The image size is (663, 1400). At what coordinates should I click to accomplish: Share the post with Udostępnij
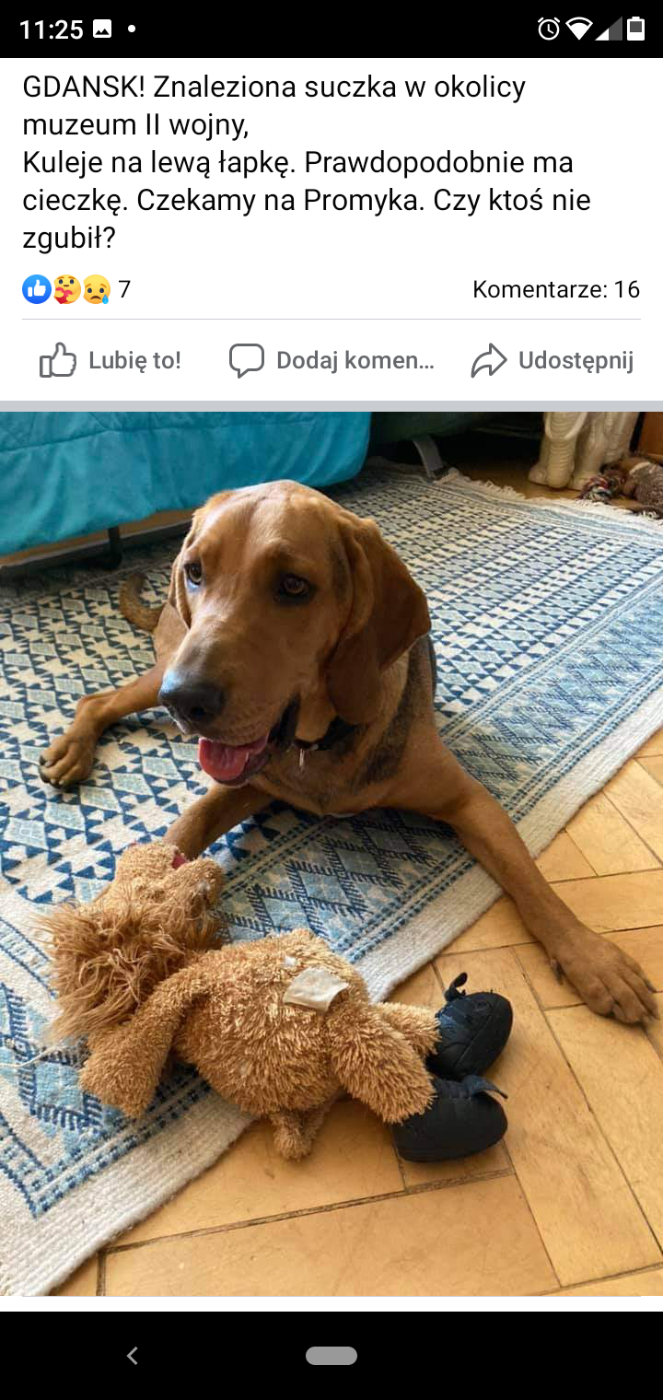[x=552, y=360]
